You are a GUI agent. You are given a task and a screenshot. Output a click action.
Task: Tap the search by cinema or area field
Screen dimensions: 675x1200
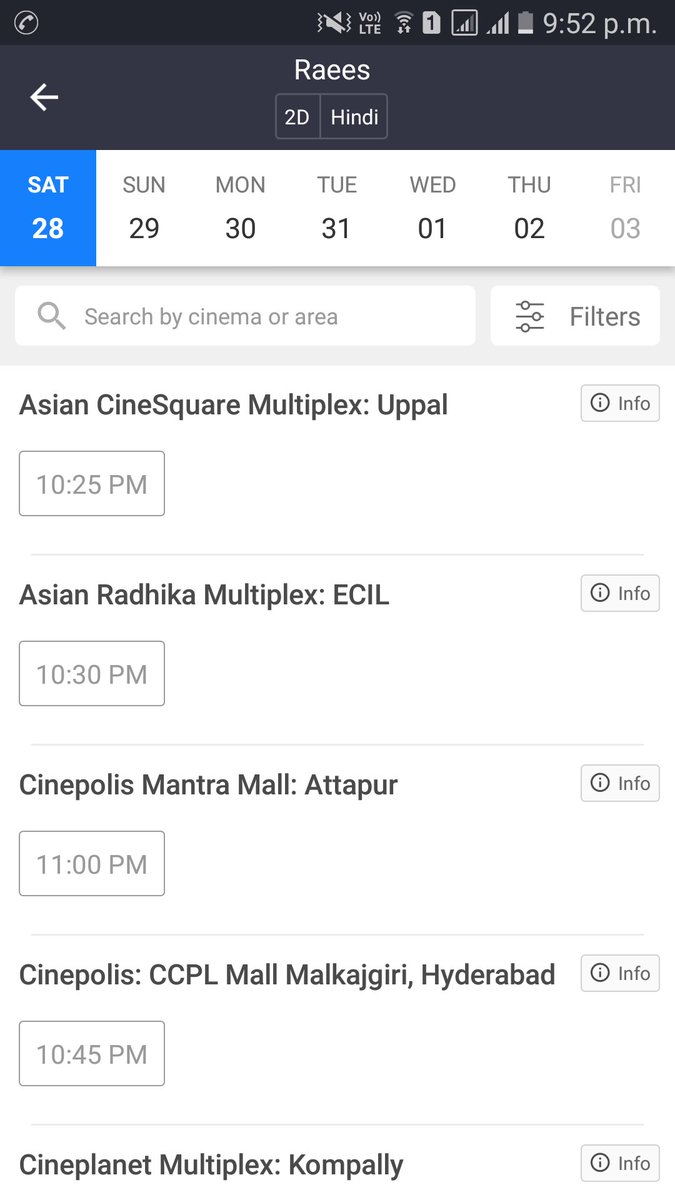click(x=245, y=316)
